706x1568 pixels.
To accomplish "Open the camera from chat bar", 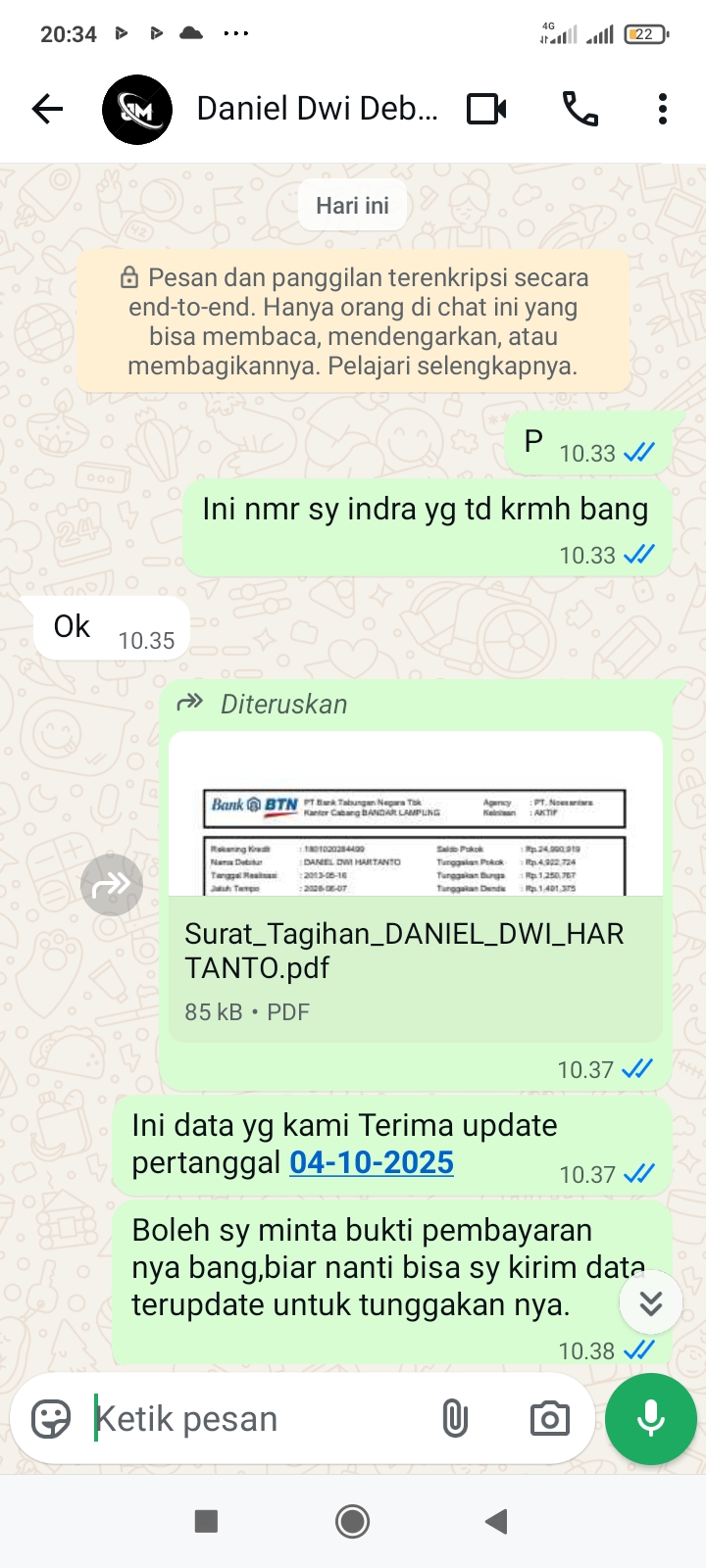I will pyautogui.click(x=549, y=1418).
